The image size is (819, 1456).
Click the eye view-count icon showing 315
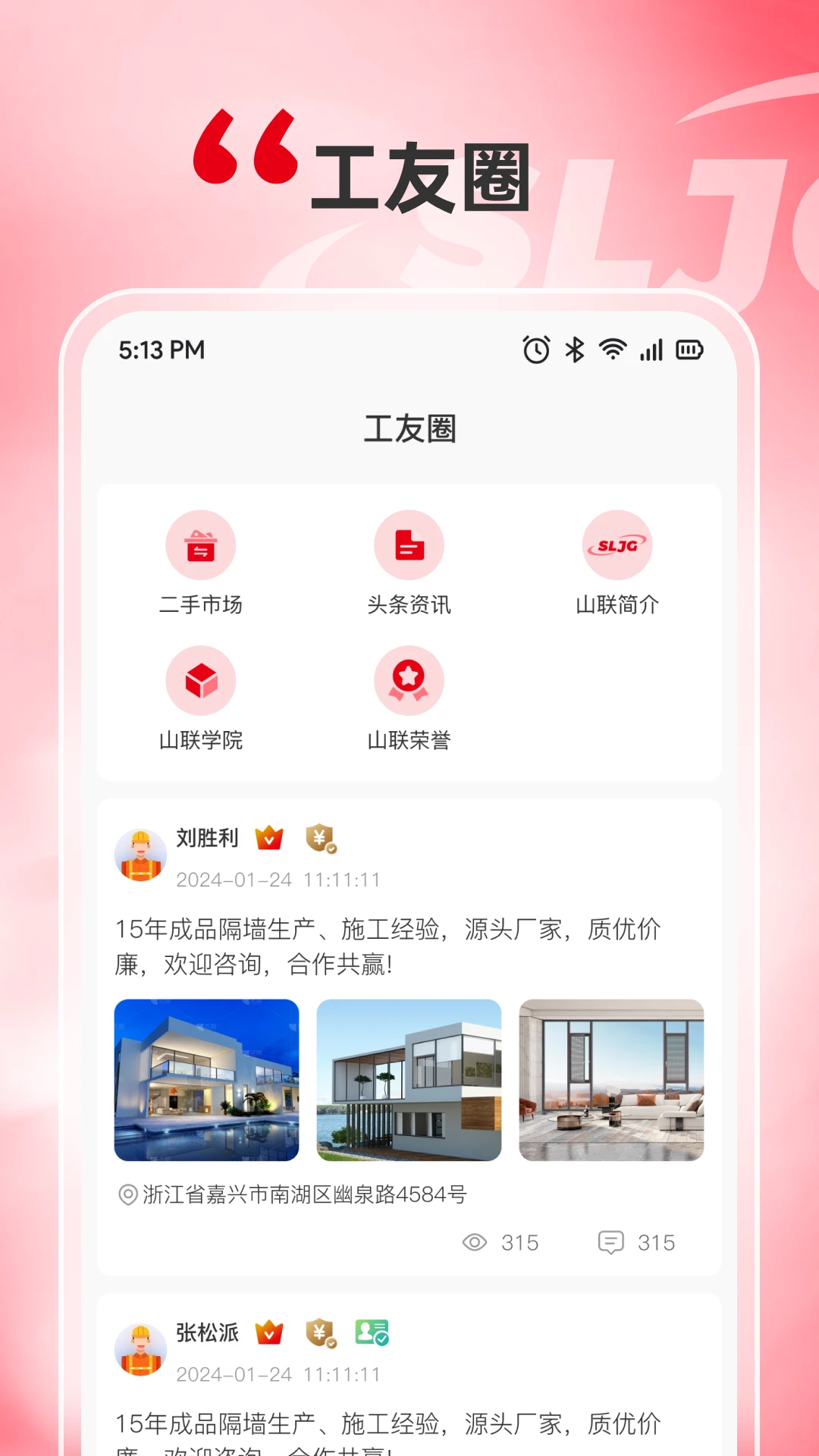click(475, 1242)
